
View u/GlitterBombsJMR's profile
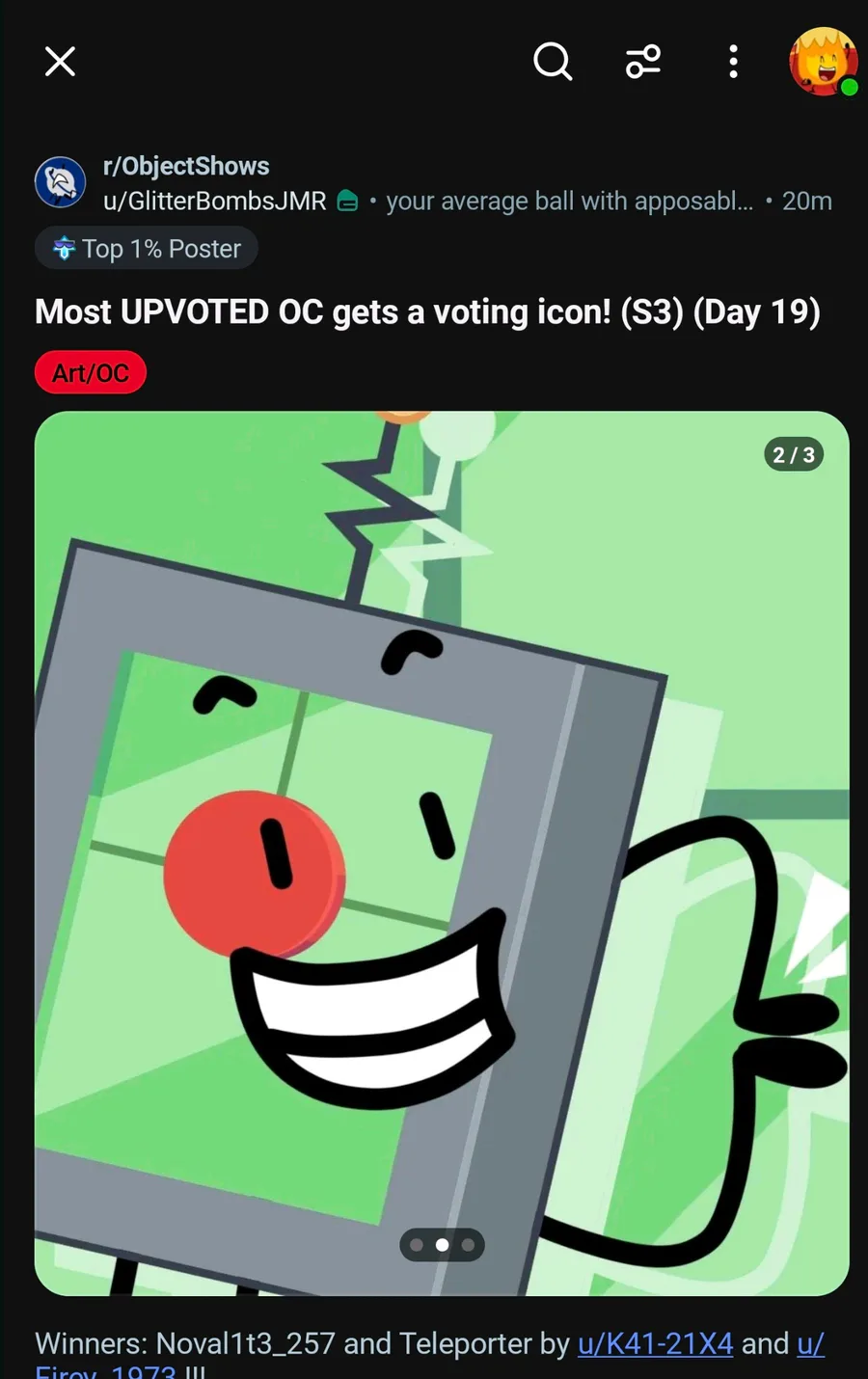(214, 201)
